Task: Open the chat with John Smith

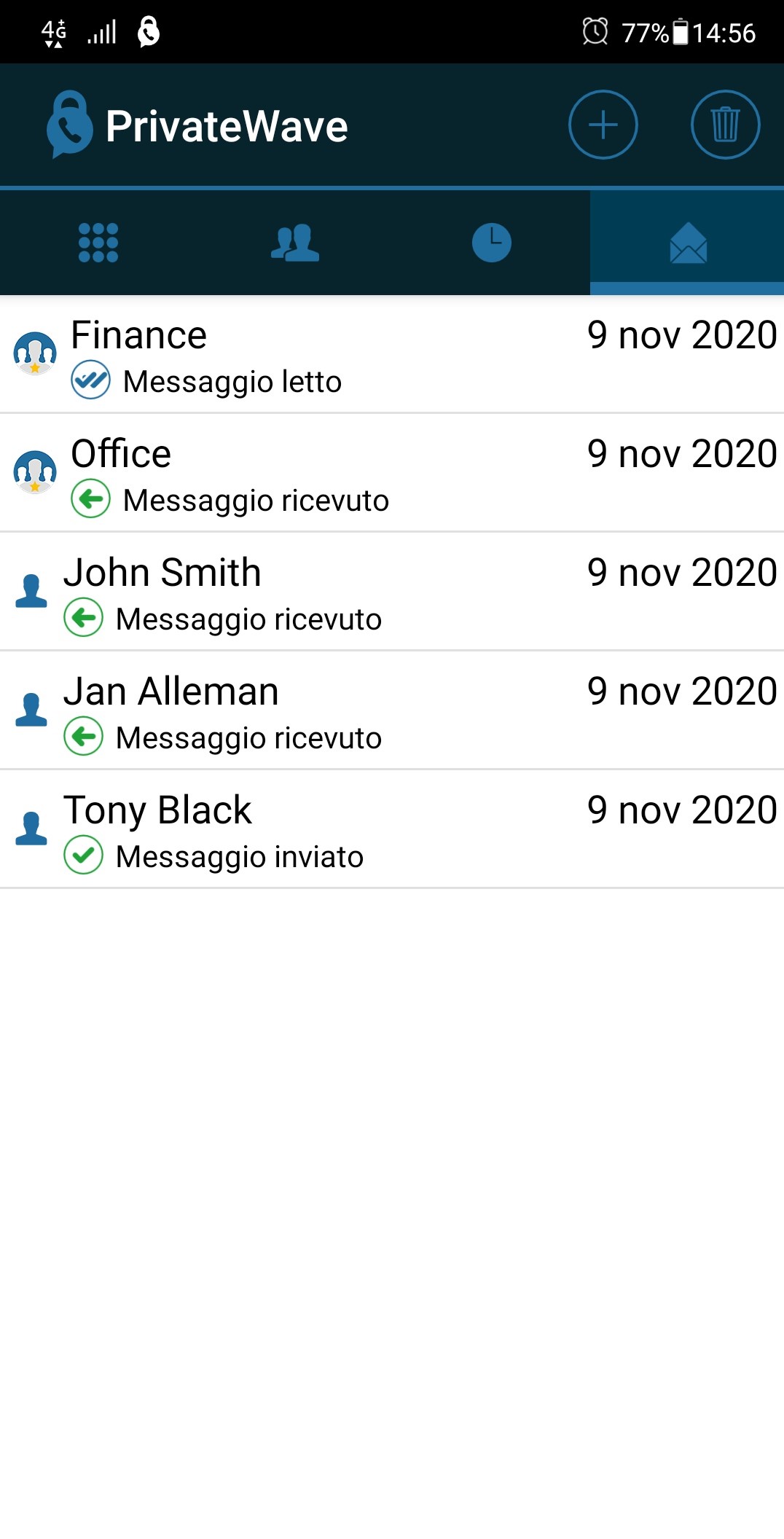Action: (x=392, y=592)
